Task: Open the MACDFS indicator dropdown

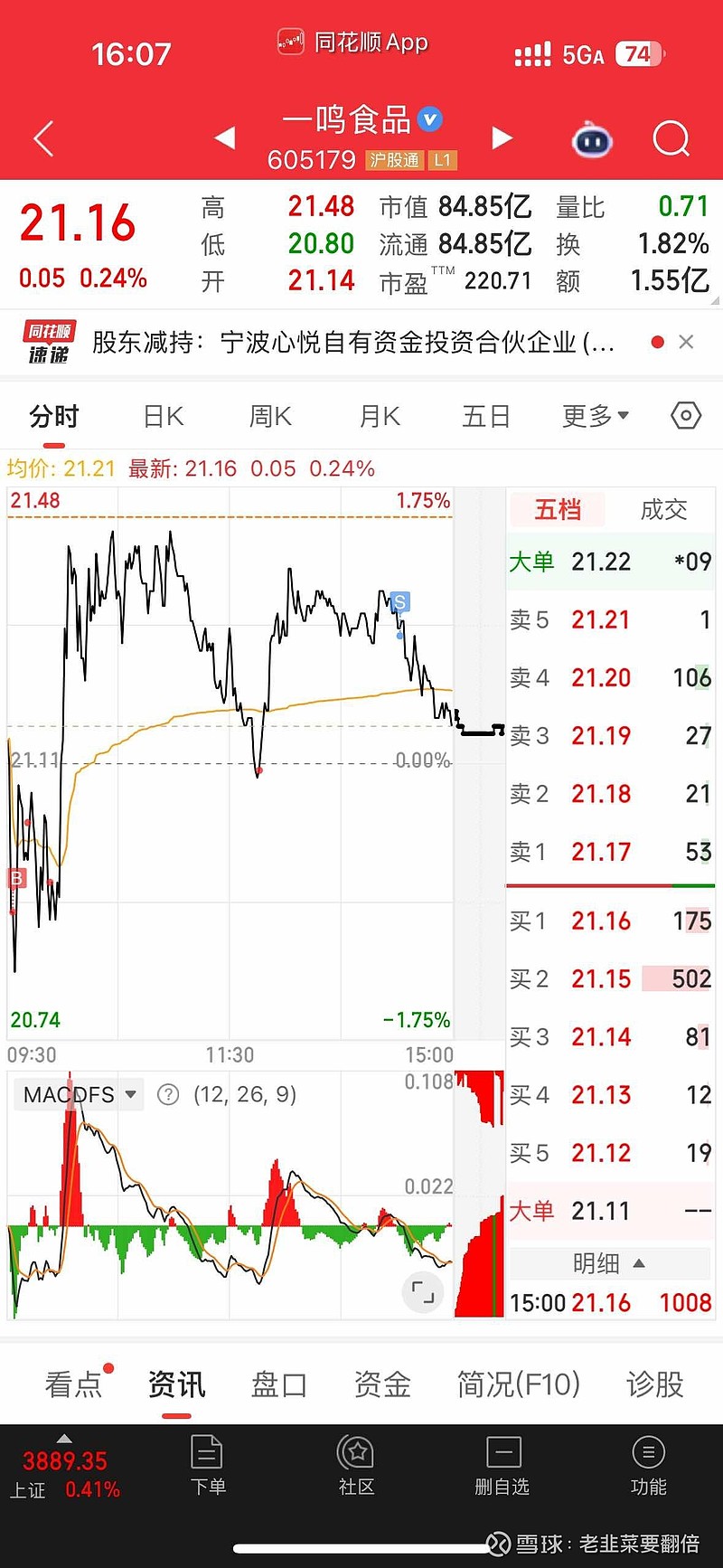Action: [131, 1094]
